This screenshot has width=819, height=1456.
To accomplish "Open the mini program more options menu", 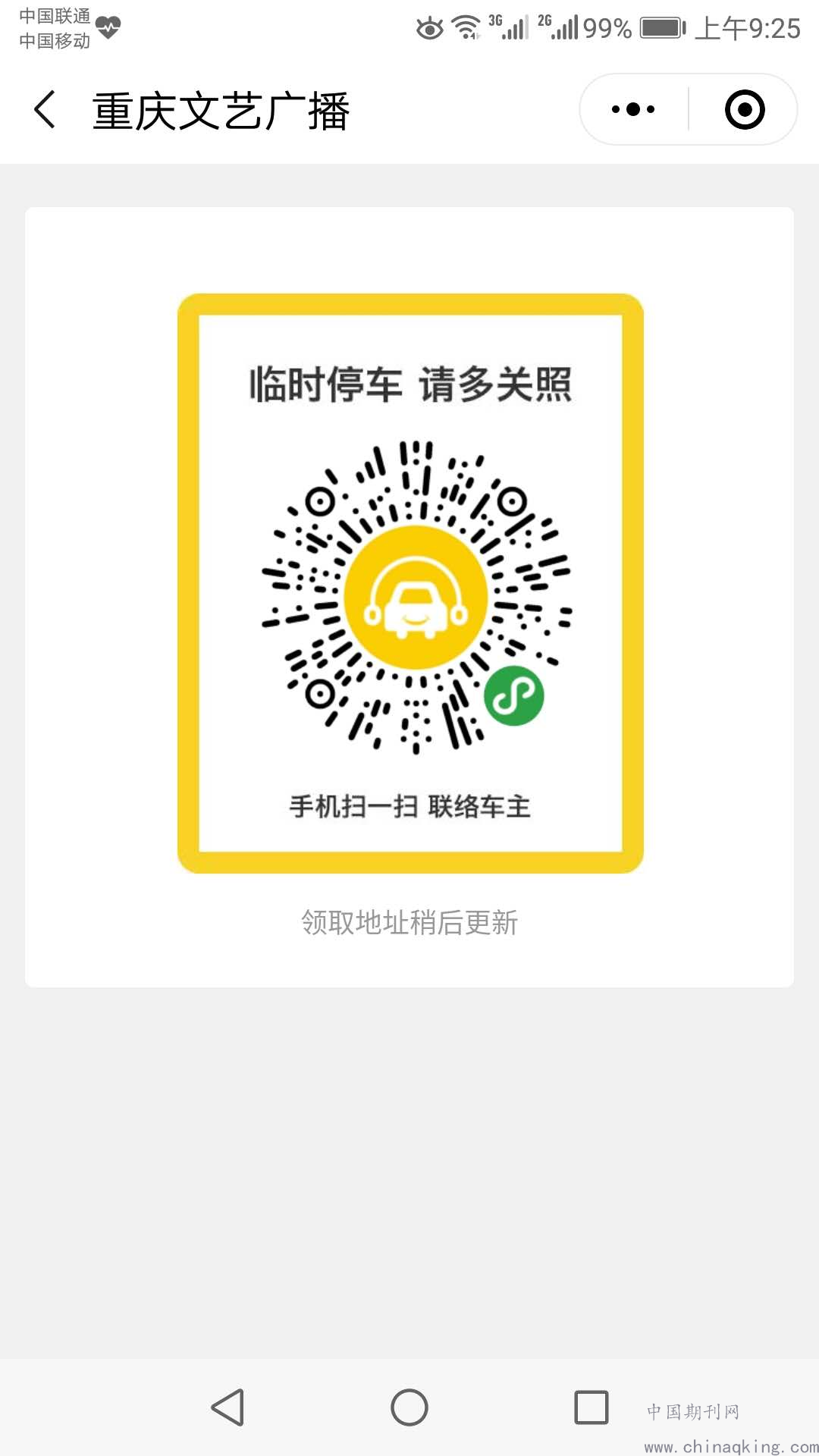I will pyautogui.click(x=633, y=110).
